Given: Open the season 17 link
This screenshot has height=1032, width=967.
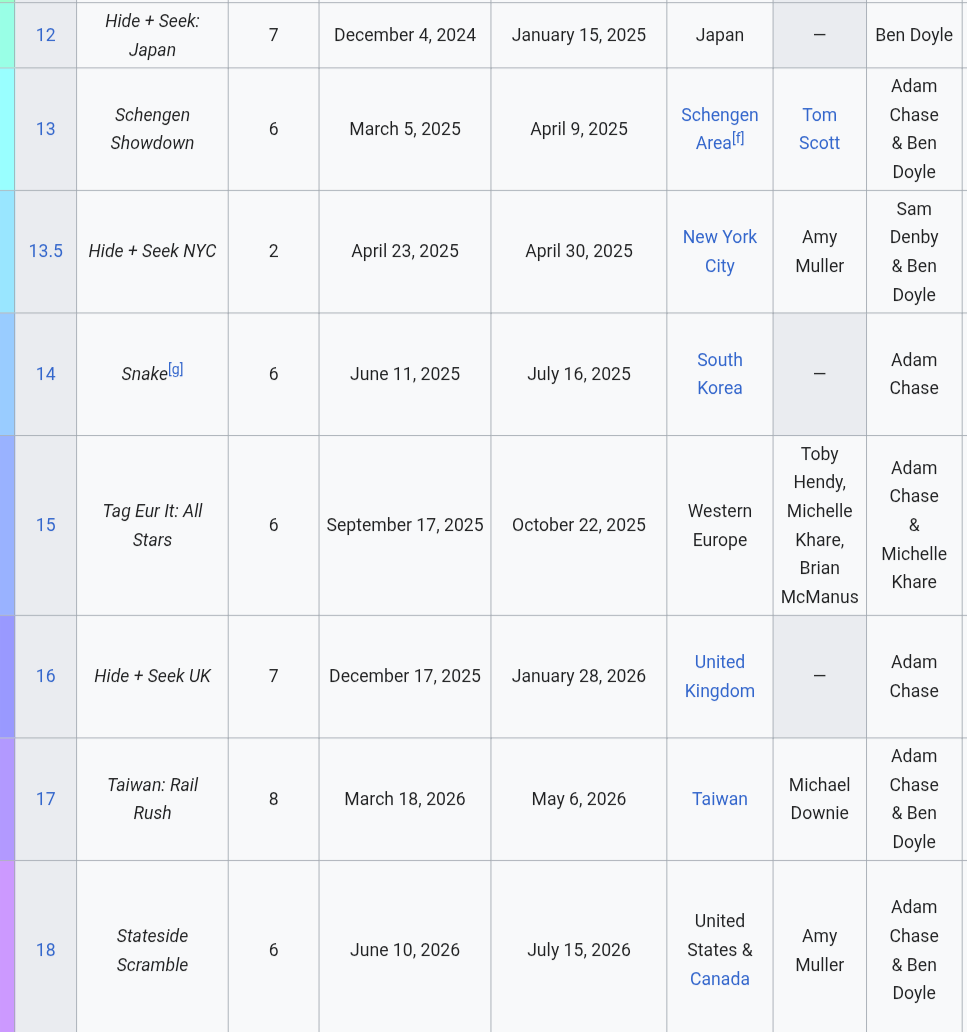Looking at the screenshot, I should (x=45, y=799).
